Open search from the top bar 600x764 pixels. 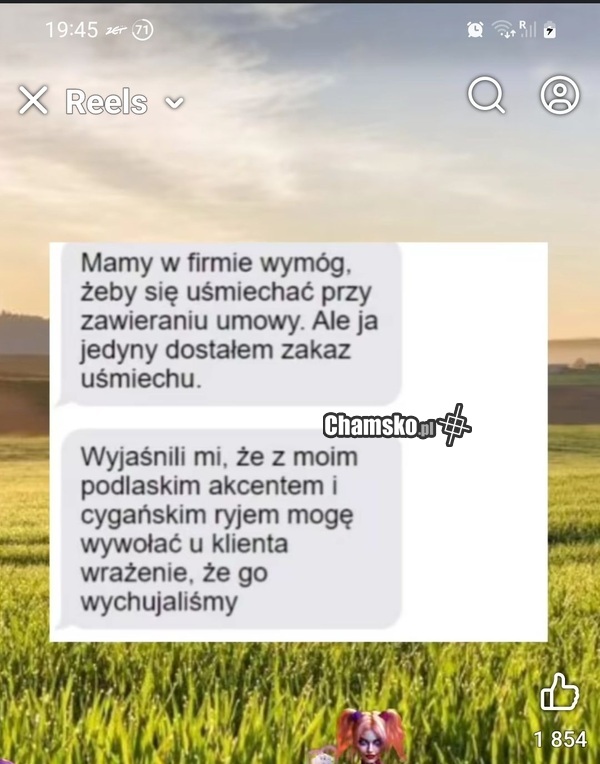[x=487, y=95]
